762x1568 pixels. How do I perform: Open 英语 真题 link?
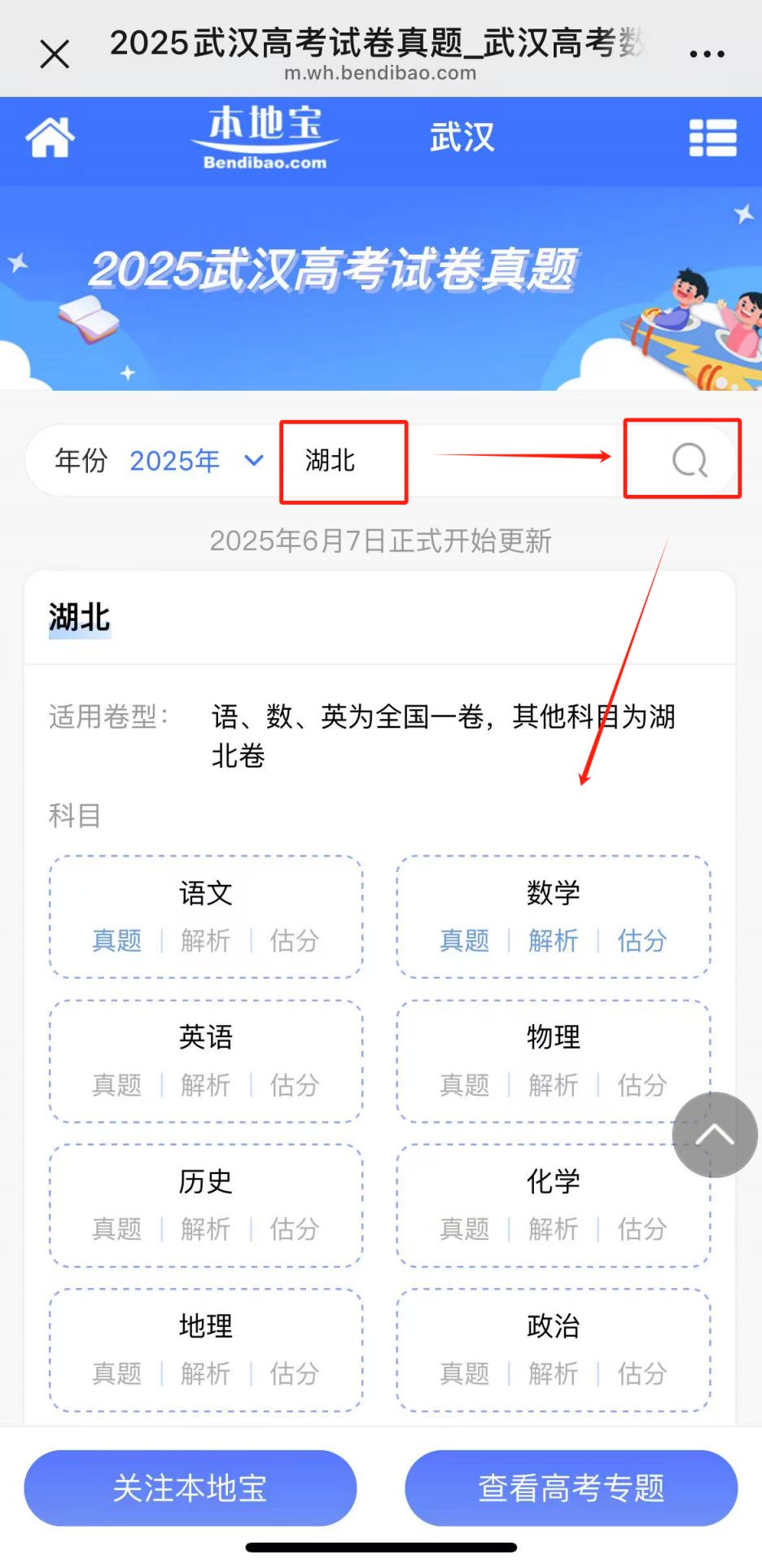pyautogui.click(x=117, y=1084)
